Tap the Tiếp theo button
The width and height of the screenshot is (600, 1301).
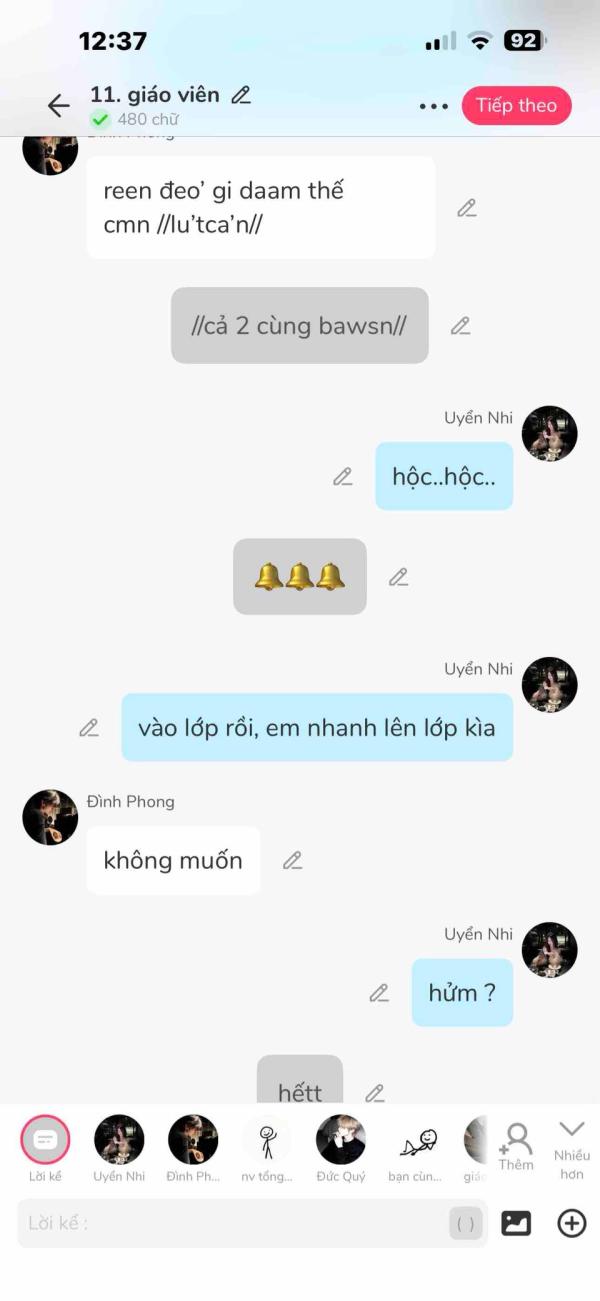coord(516,105)
